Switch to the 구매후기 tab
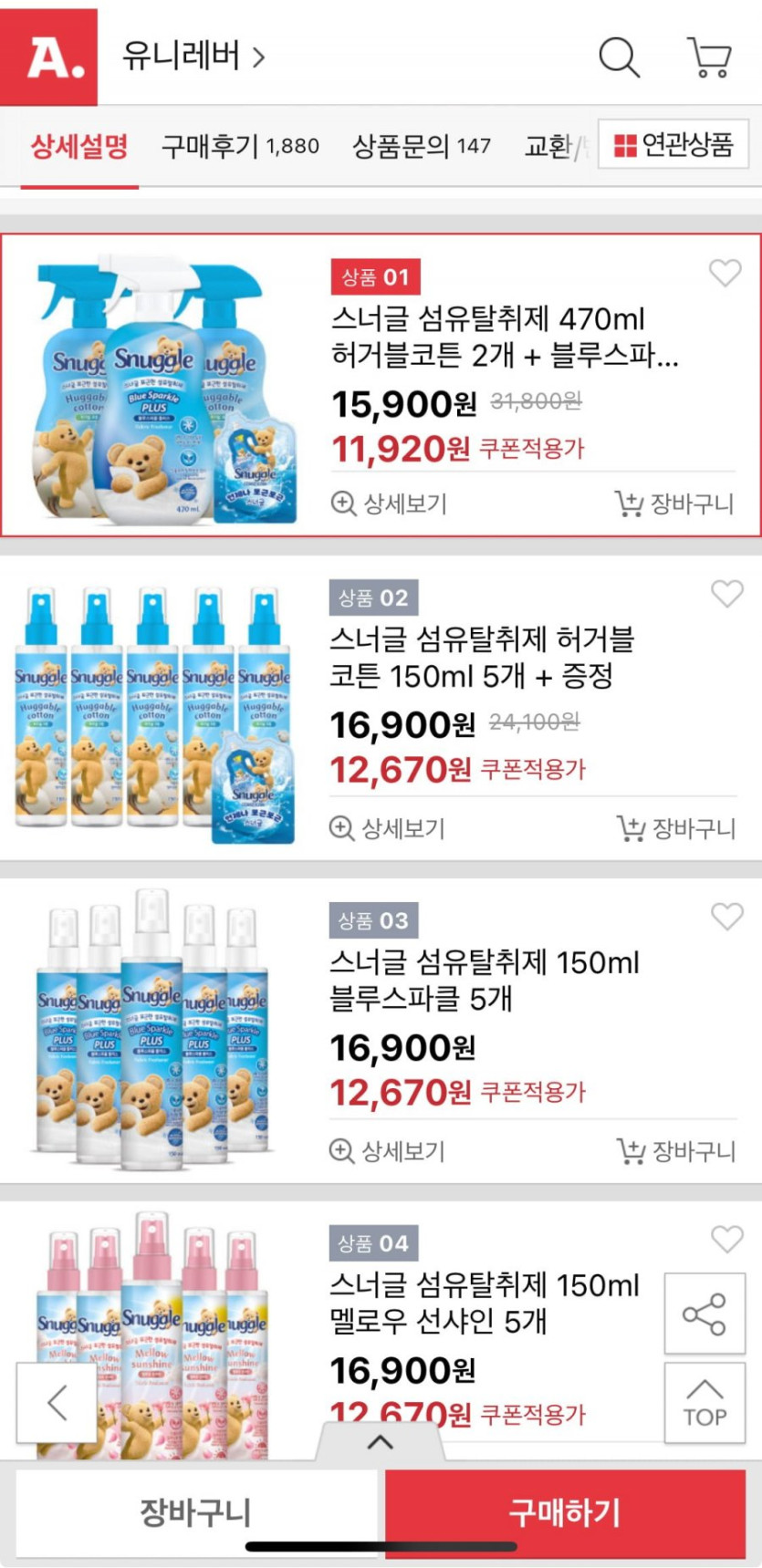 [240, 146]
